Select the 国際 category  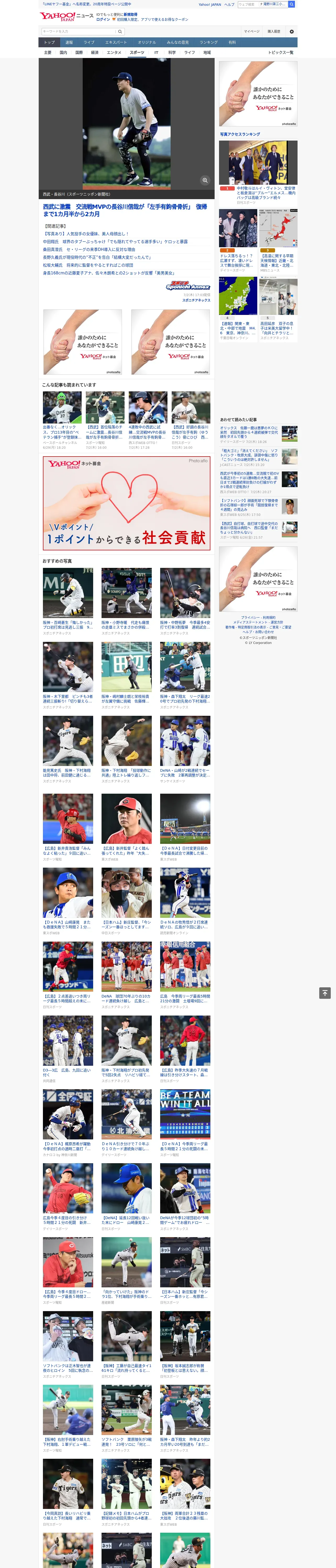pyautogui.click(x=79, y=52)
